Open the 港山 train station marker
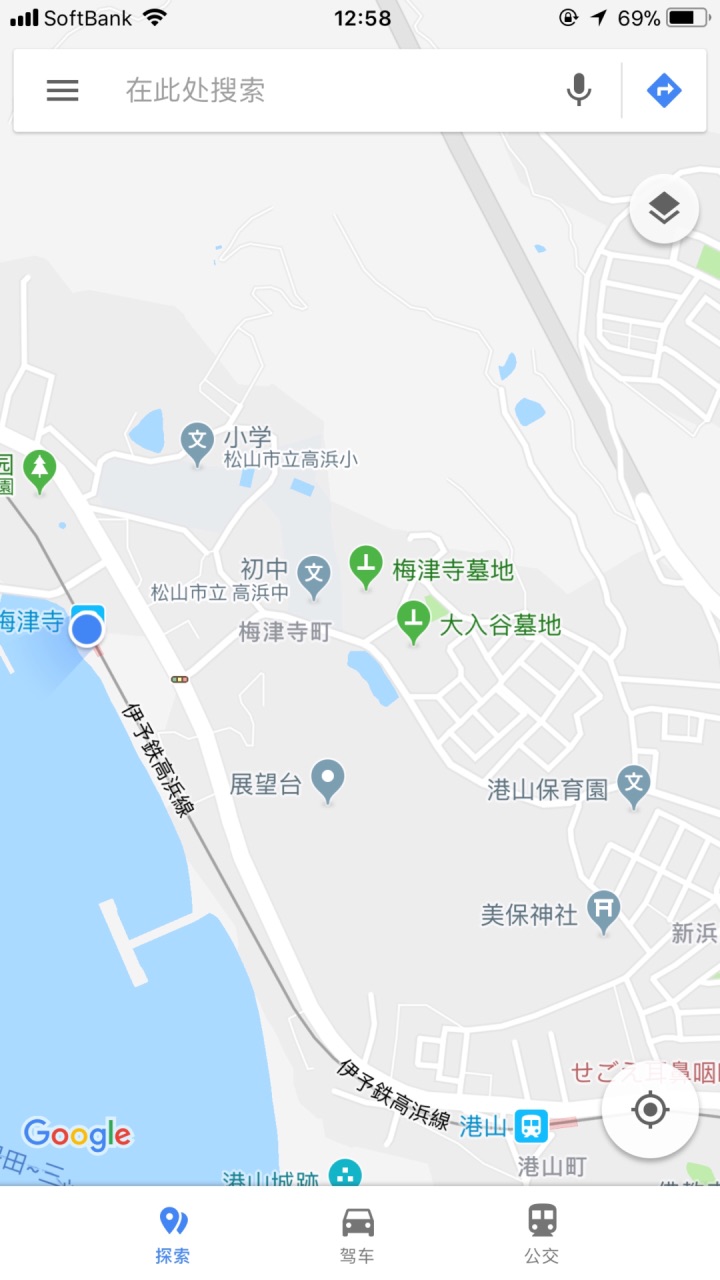Image resolution: width=720 pixels, height=1280 pixels. coord(531,1127)
